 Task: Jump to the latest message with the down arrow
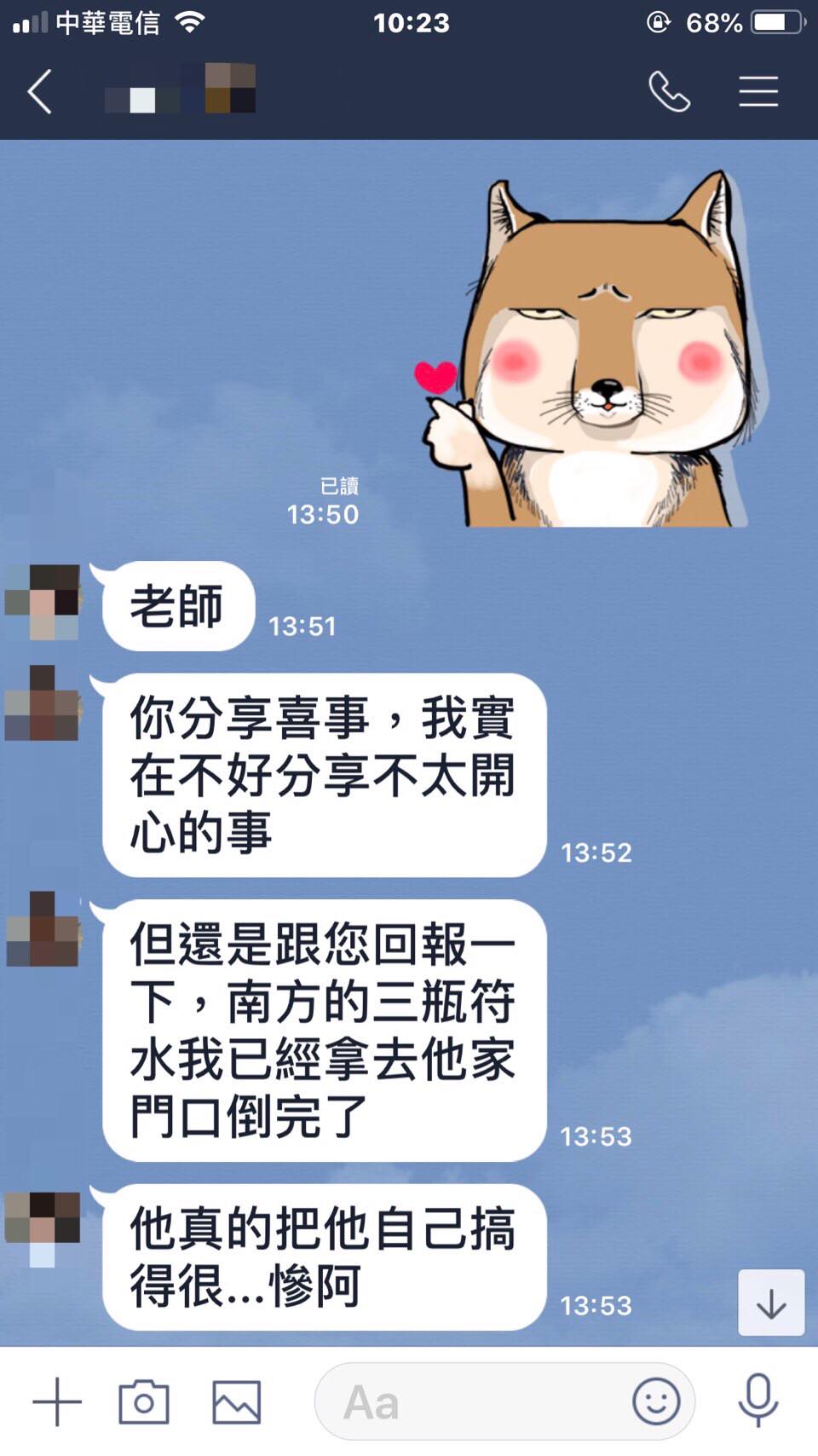pyautogui.click(x=770, y=1303)
